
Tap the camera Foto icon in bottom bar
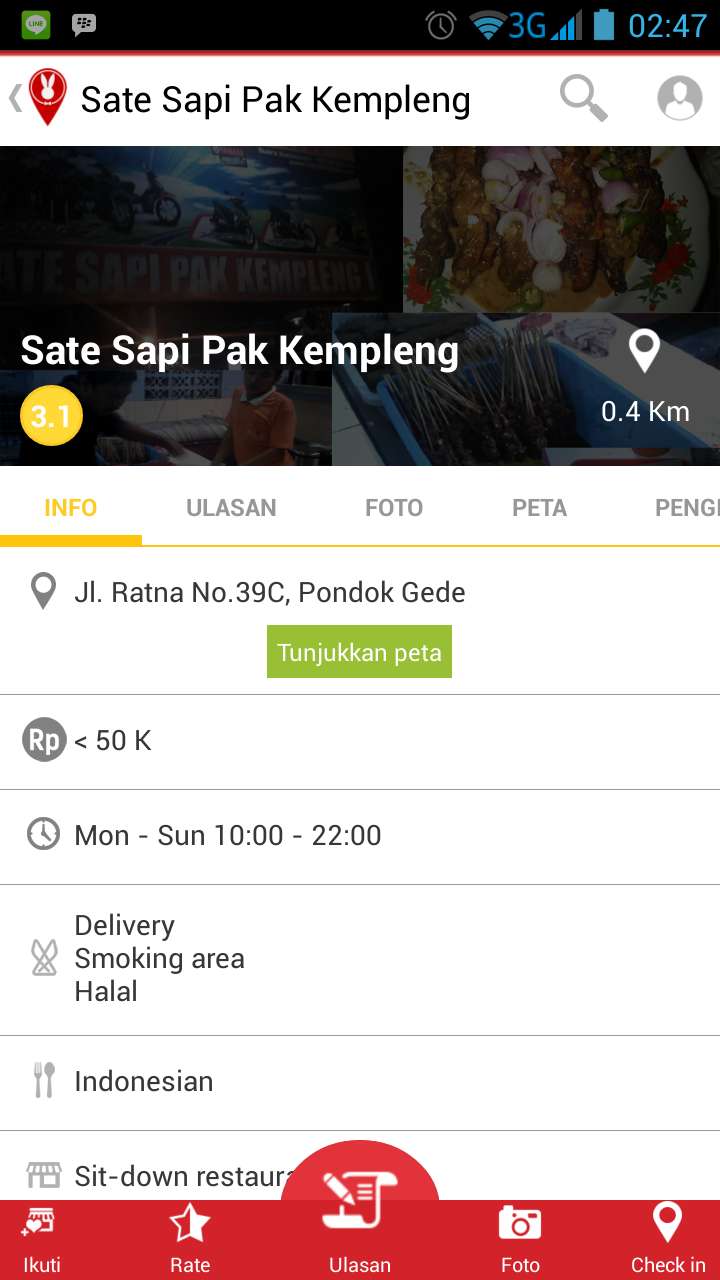pos(520,1222)
